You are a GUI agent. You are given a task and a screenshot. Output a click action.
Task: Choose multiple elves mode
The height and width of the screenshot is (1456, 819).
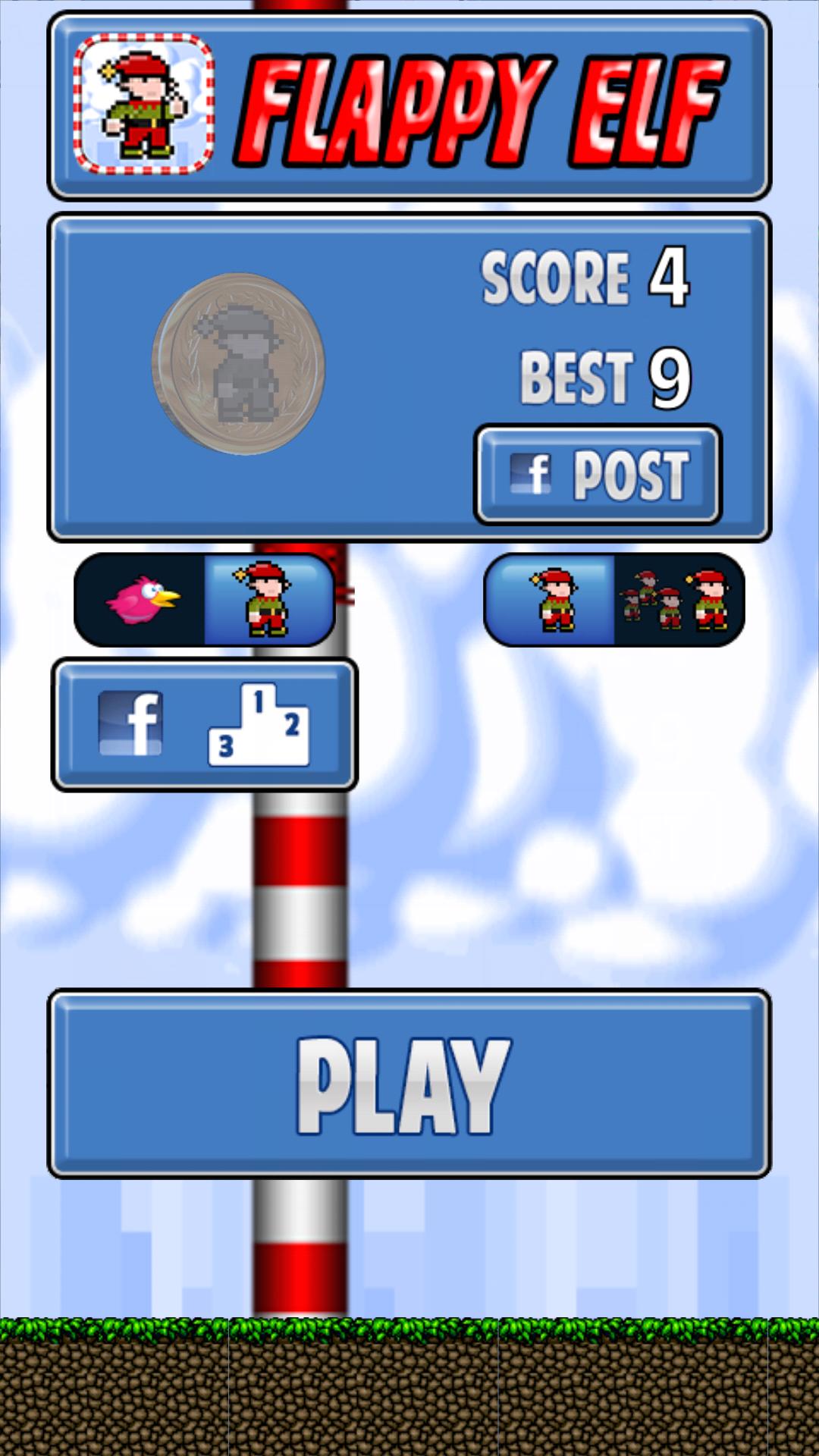(676, 600)
